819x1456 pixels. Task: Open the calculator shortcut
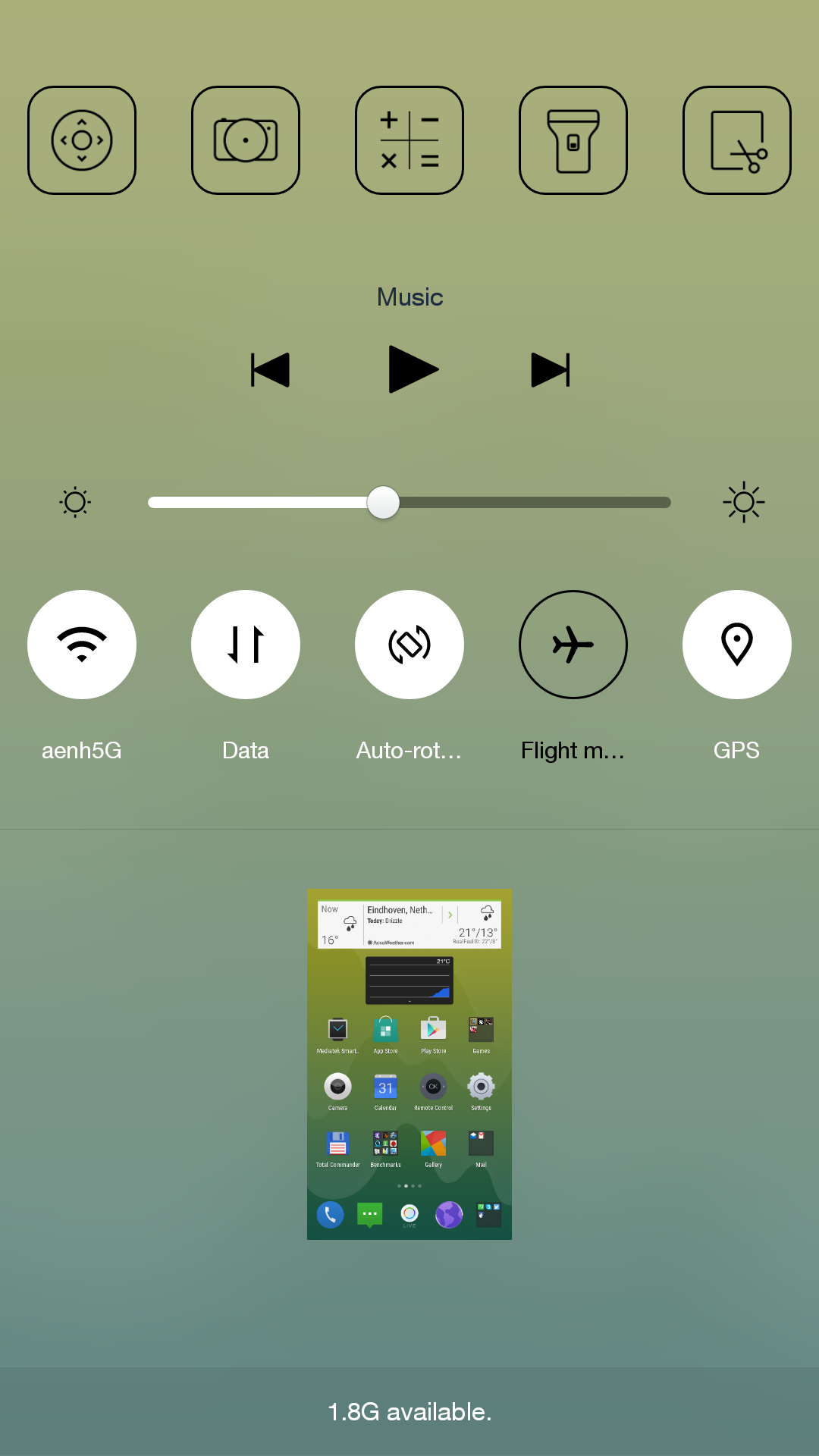(409, 140)
